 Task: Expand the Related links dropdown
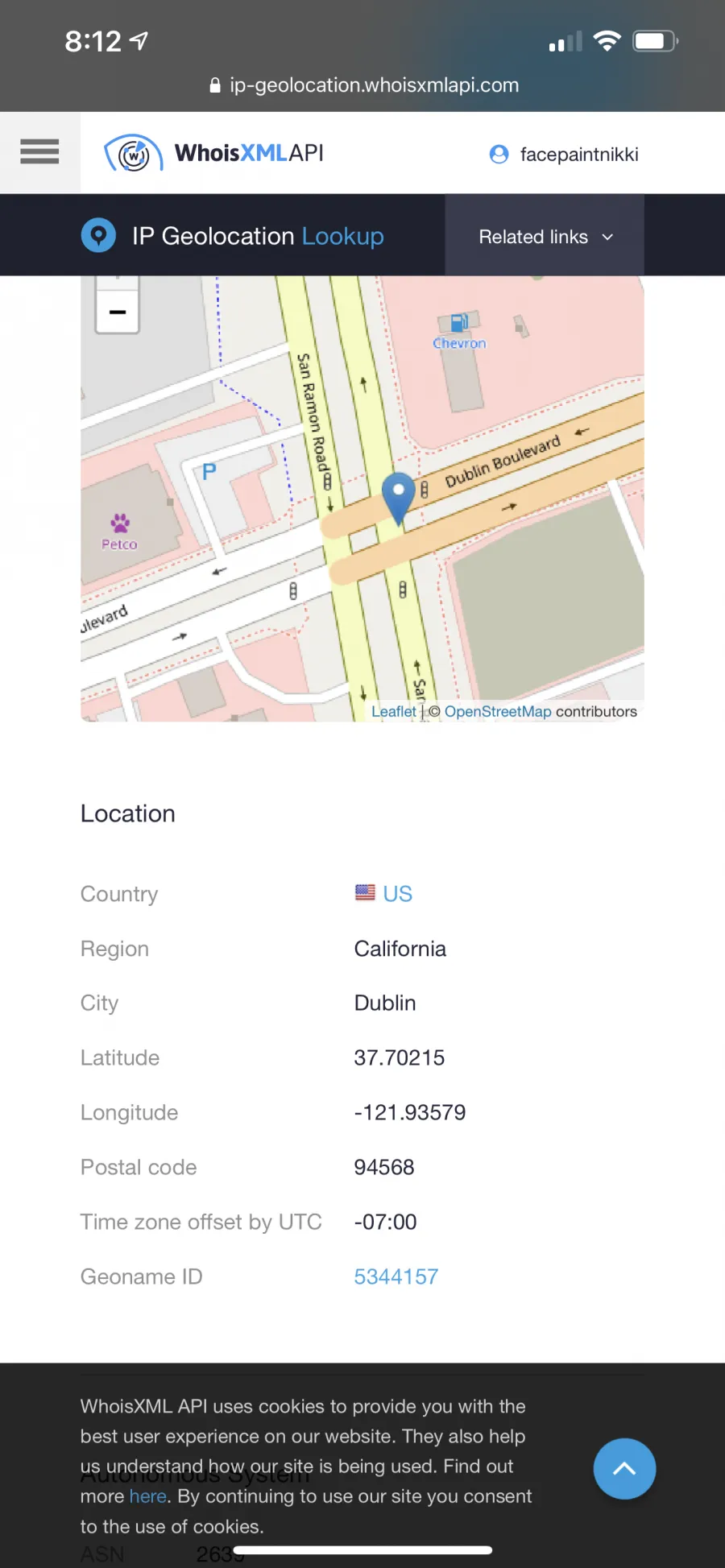click(545, 236)
